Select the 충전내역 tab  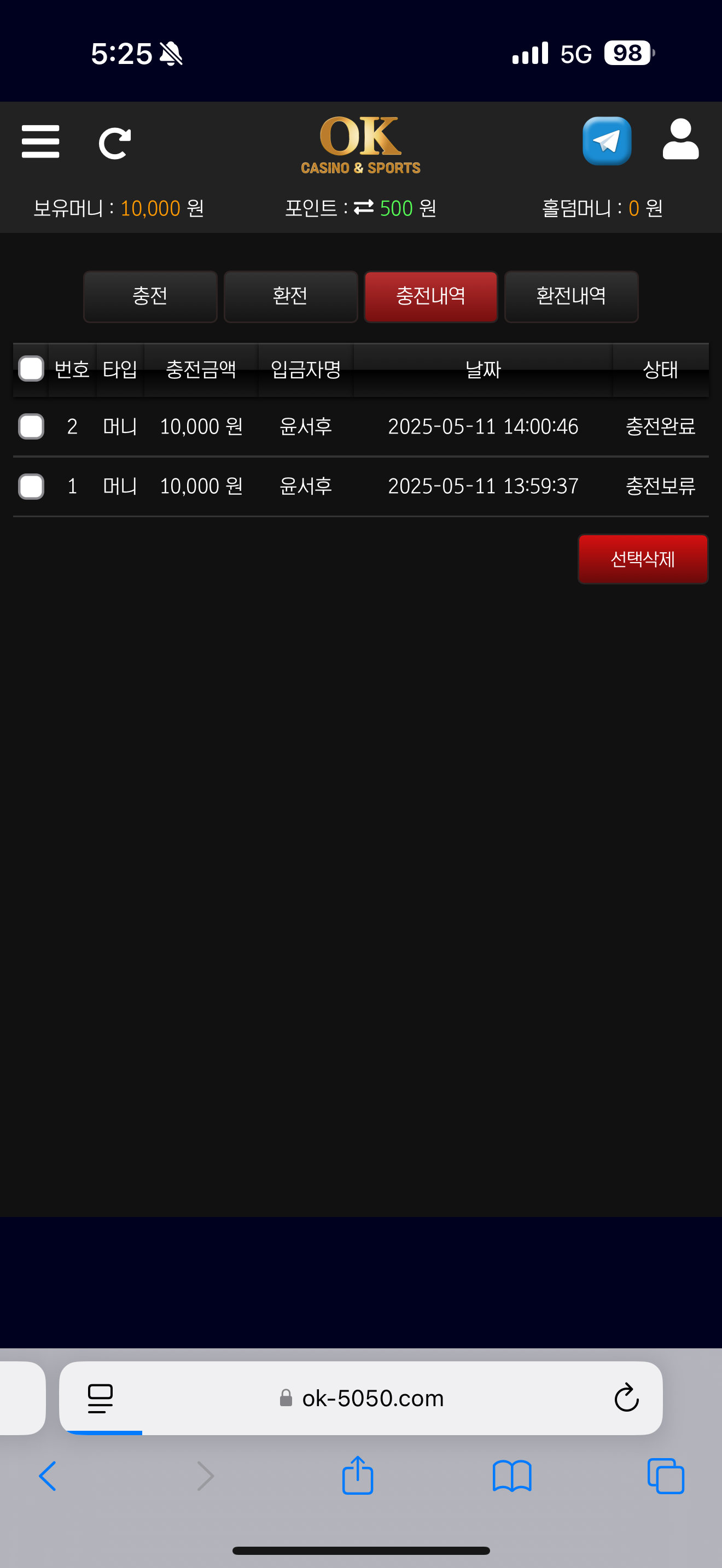[430, 296]
